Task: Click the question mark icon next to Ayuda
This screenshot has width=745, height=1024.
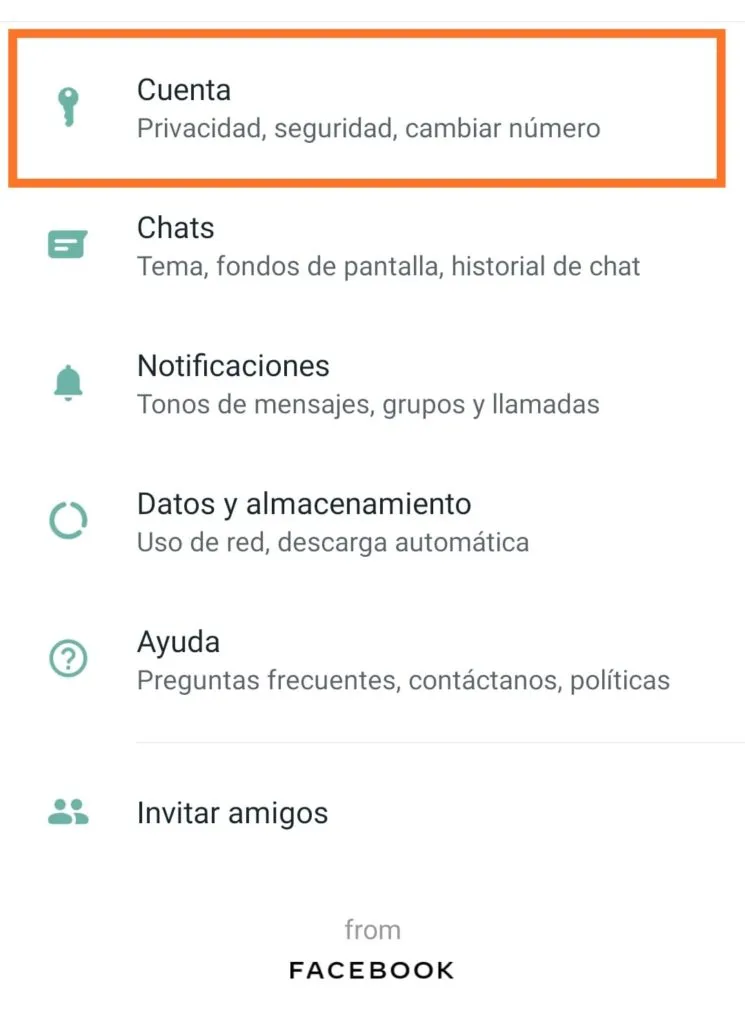Action: 67,657
